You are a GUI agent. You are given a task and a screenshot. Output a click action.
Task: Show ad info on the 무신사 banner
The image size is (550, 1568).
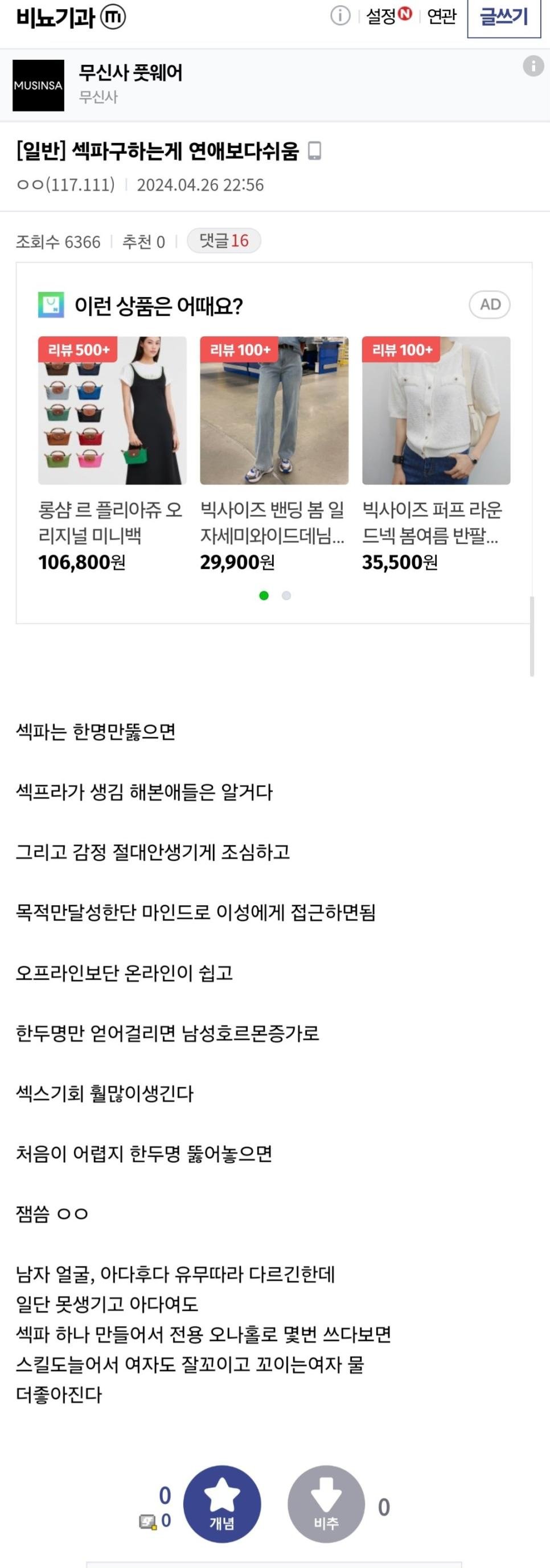pos(533,66)
